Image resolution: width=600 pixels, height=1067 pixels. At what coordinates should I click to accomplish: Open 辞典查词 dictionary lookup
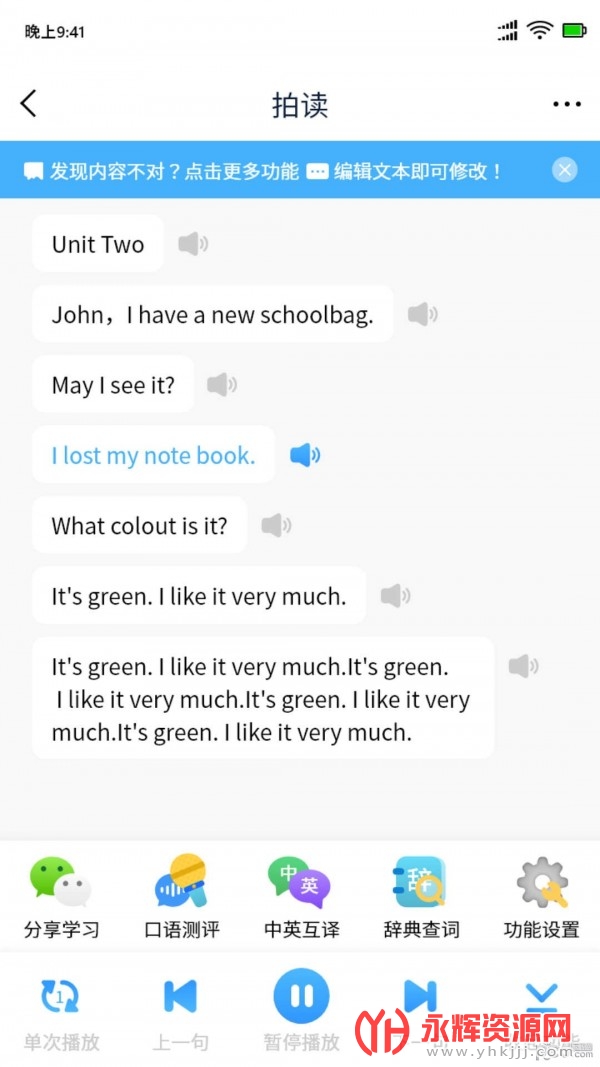[x=421, y=896]
